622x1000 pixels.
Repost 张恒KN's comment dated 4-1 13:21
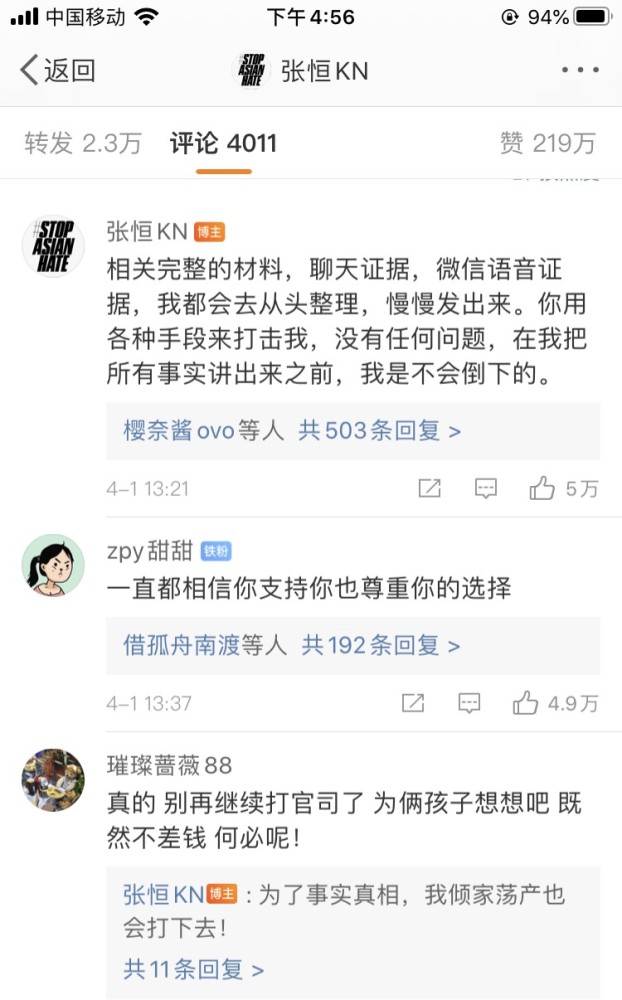[x=429, y=488]
